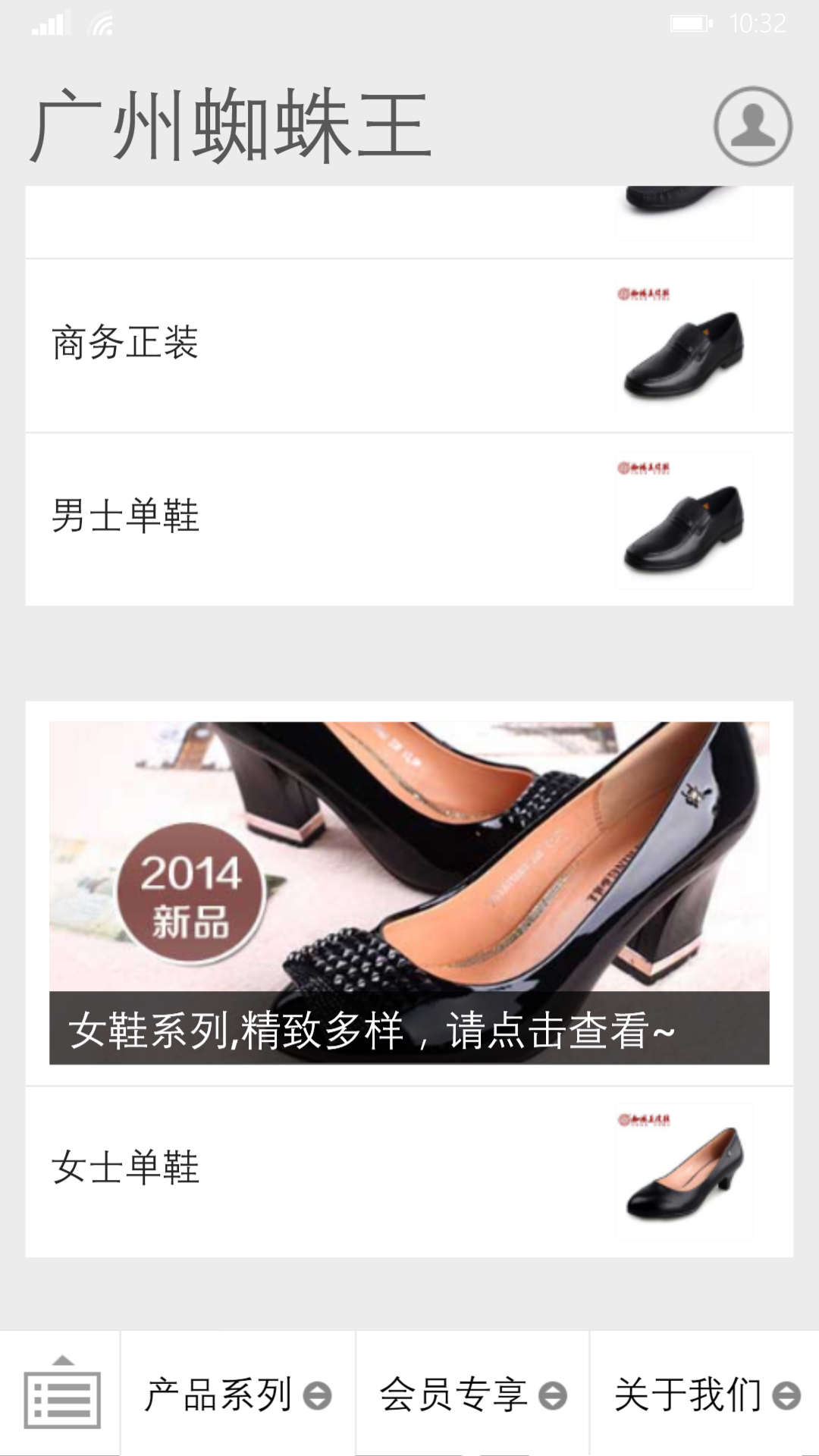Viewport: 819px width, 1456px height.
Task: View the 女鞋系列 2014 新品 banner
Action: (409, 893)
